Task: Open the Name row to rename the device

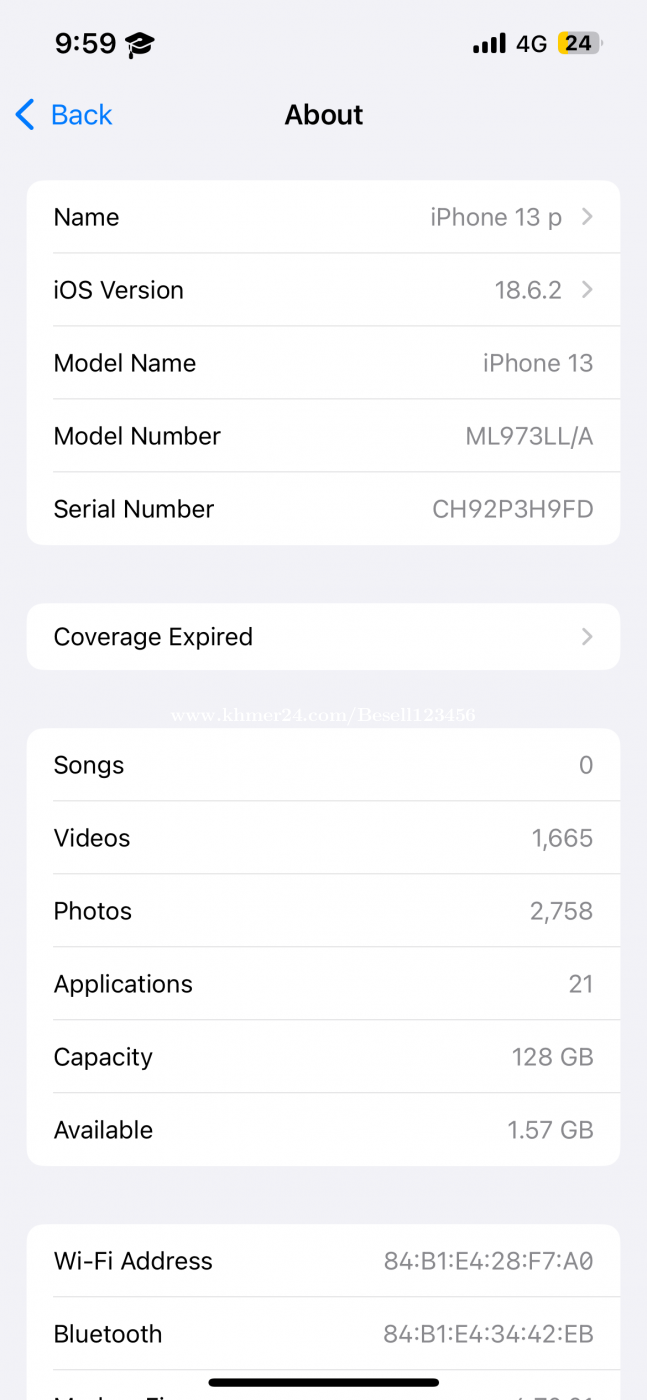Action: (x=323, y=217)
